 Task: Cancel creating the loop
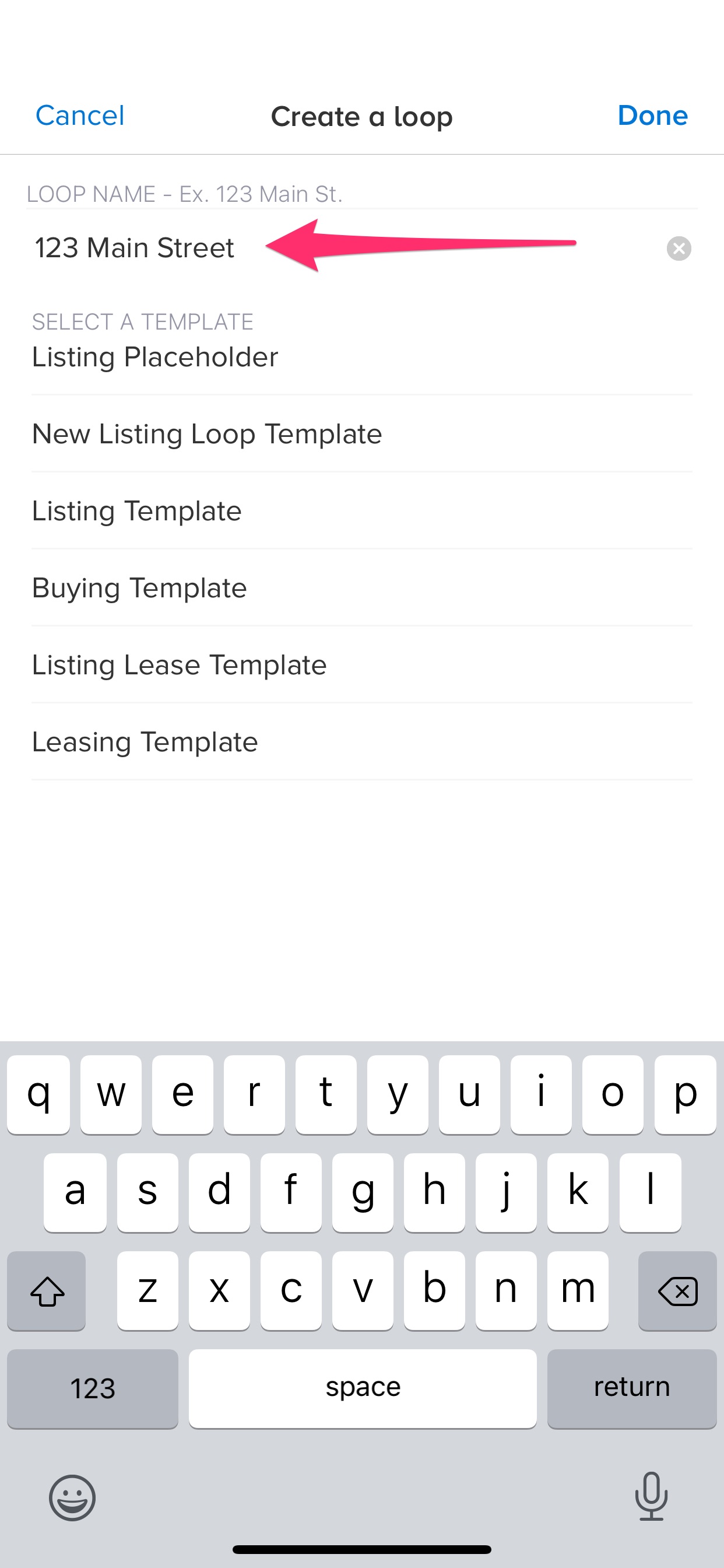(x=80, y=116)
